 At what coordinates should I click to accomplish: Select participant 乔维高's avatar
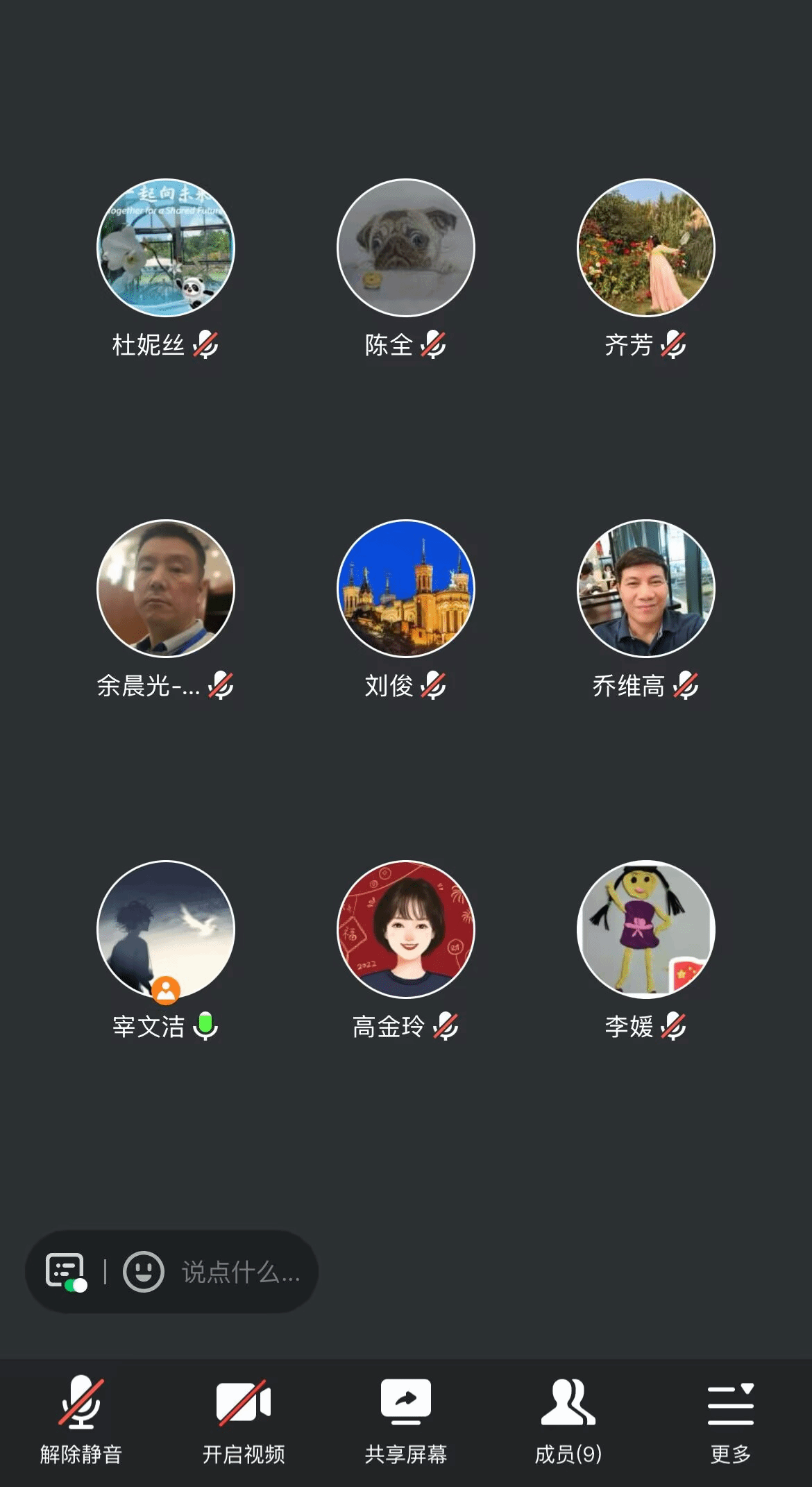pyautogui.click(x=646, y=589)
